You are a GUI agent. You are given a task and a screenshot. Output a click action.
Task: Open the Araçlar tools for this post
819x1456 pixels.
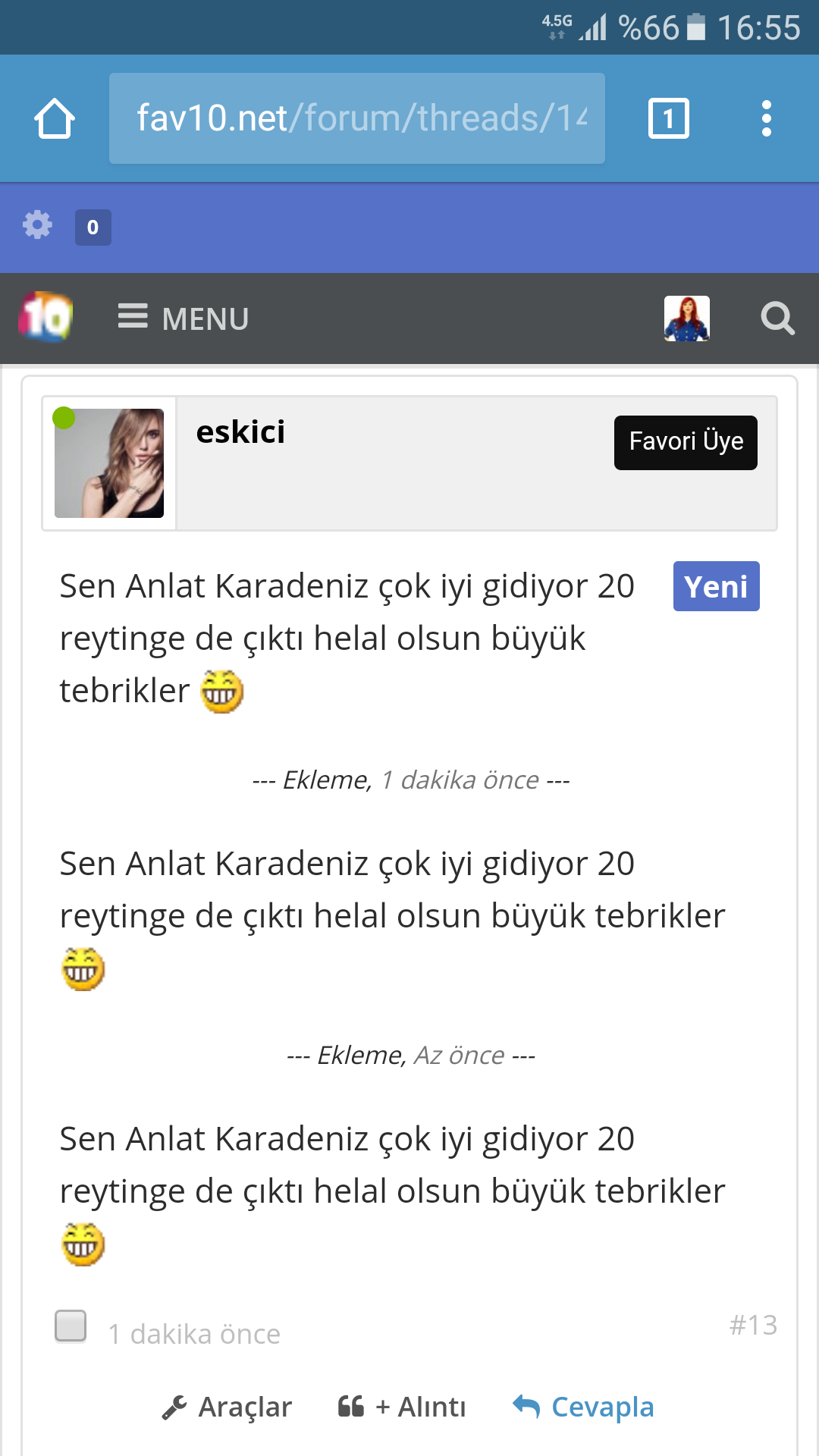pos(227,1407)
